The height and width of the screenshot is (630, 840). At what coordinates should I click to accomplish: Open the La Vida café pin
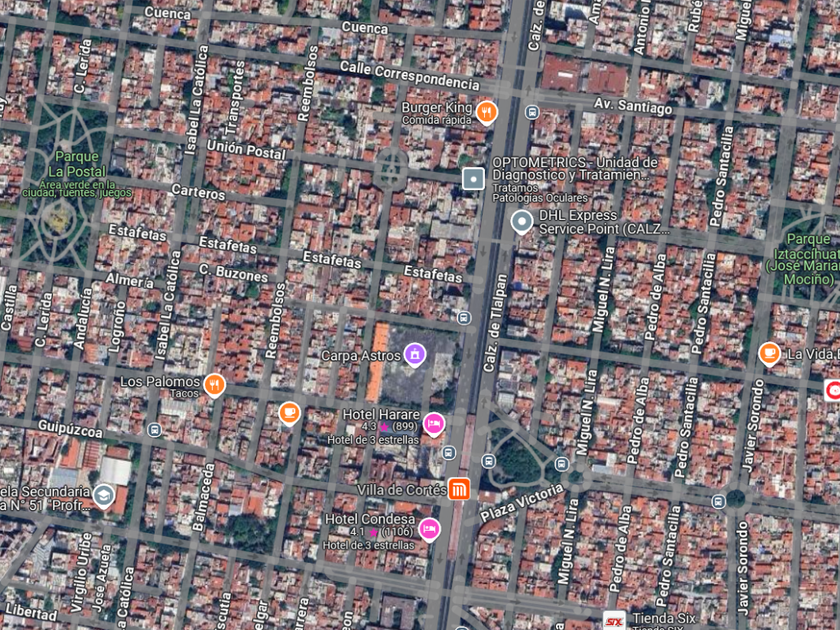click(x=769, y=354)
